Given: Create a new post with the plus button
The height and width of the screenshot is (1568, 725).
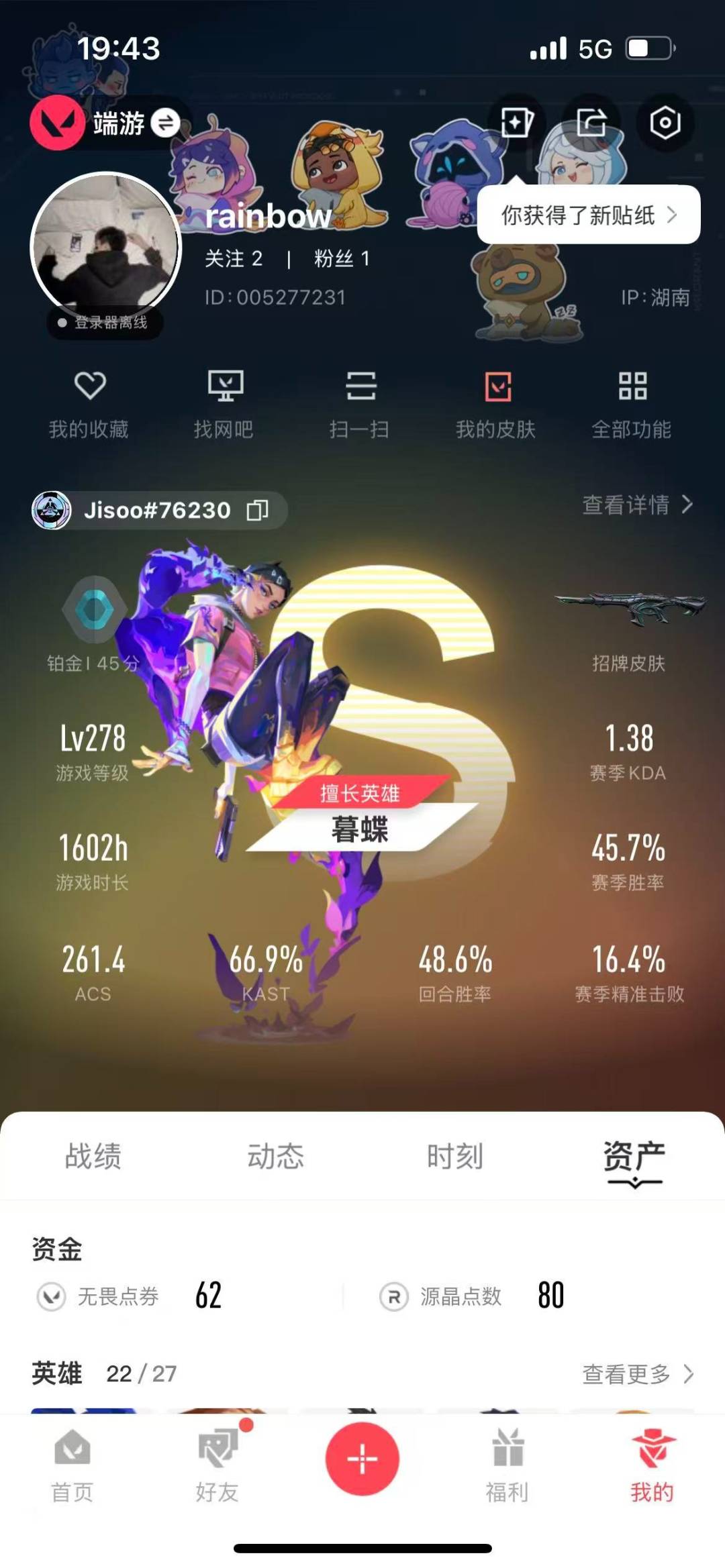Looking at the screenshot, I should [x=362, y=1458].
